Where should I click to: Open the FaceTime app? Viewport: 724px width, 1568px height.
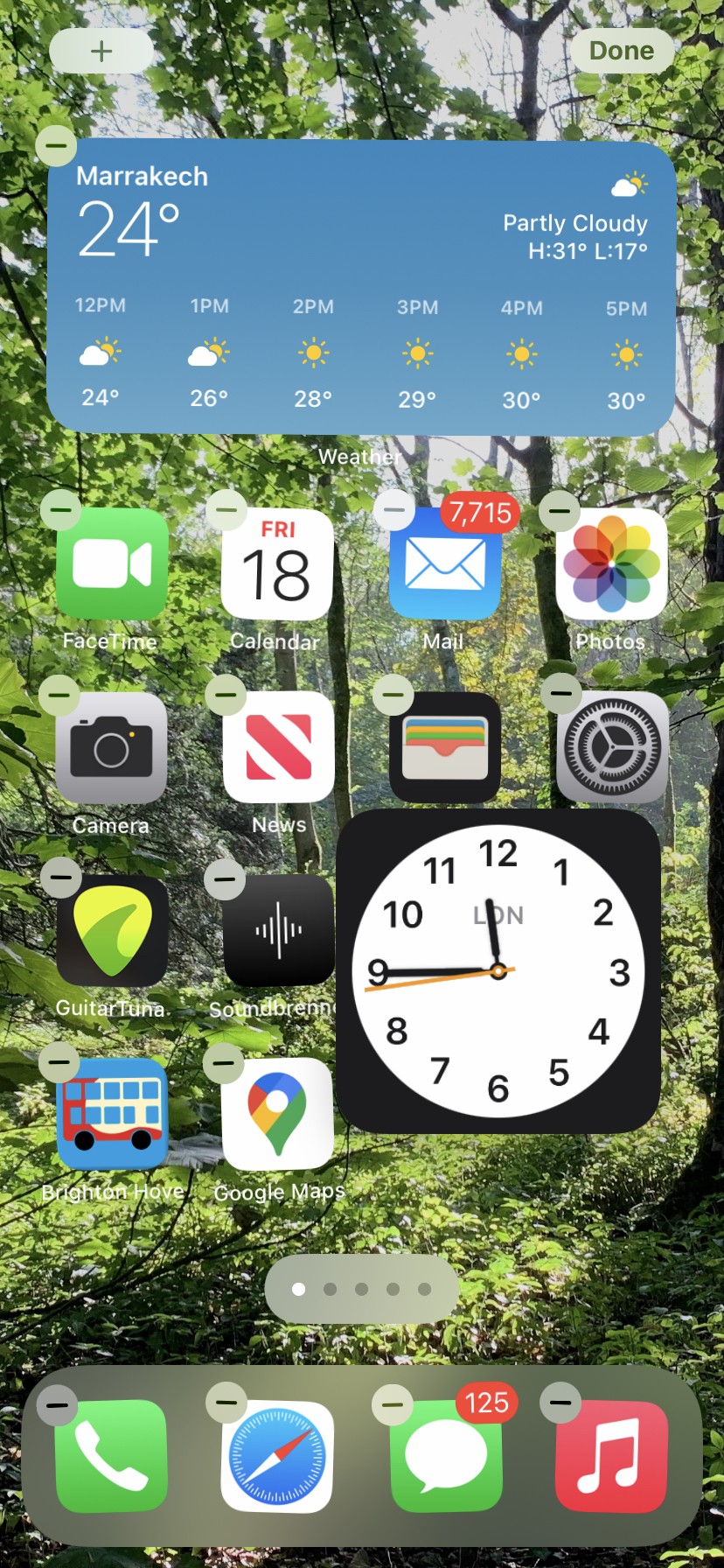coord(112,564)
